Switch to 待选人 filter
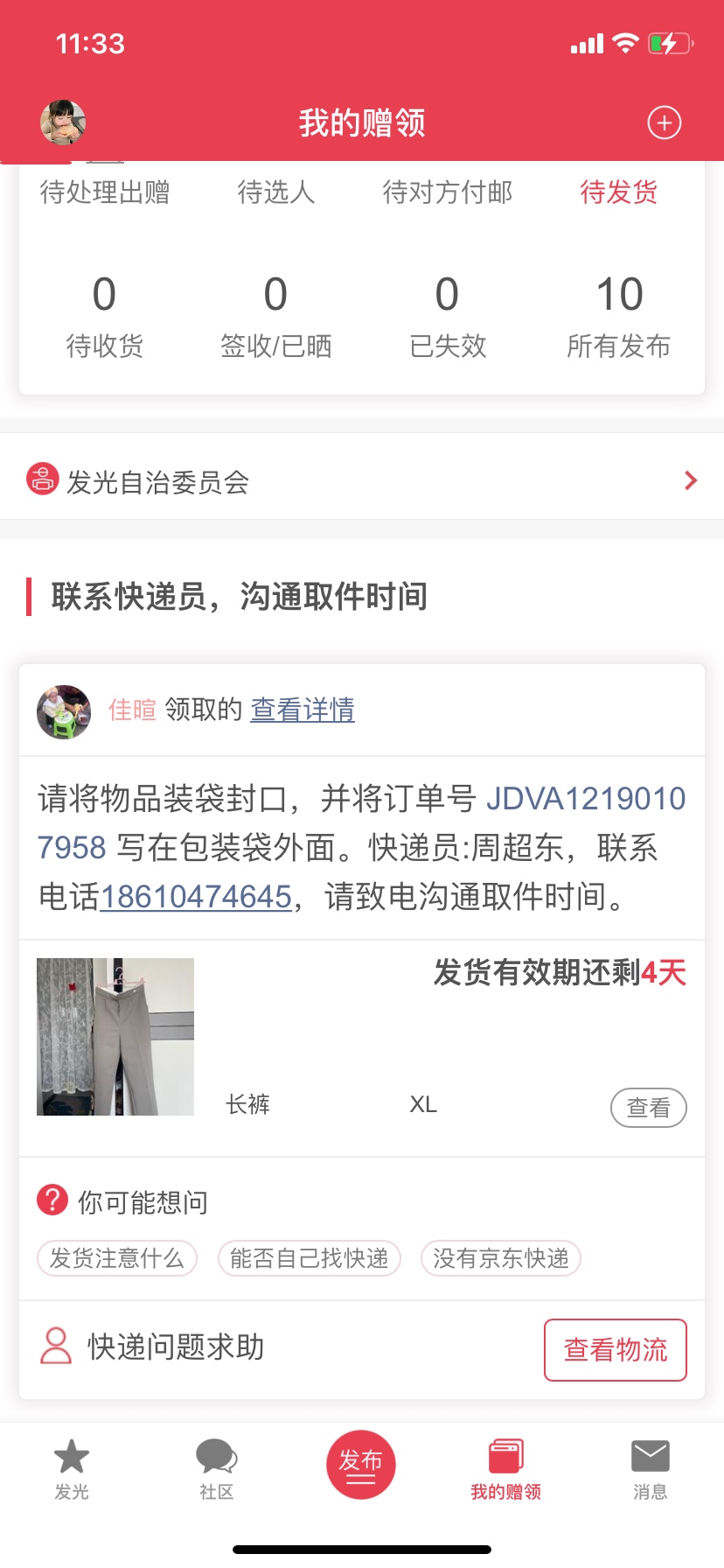The height and width of the screenshot is (1568, 724). coord(275,192)
